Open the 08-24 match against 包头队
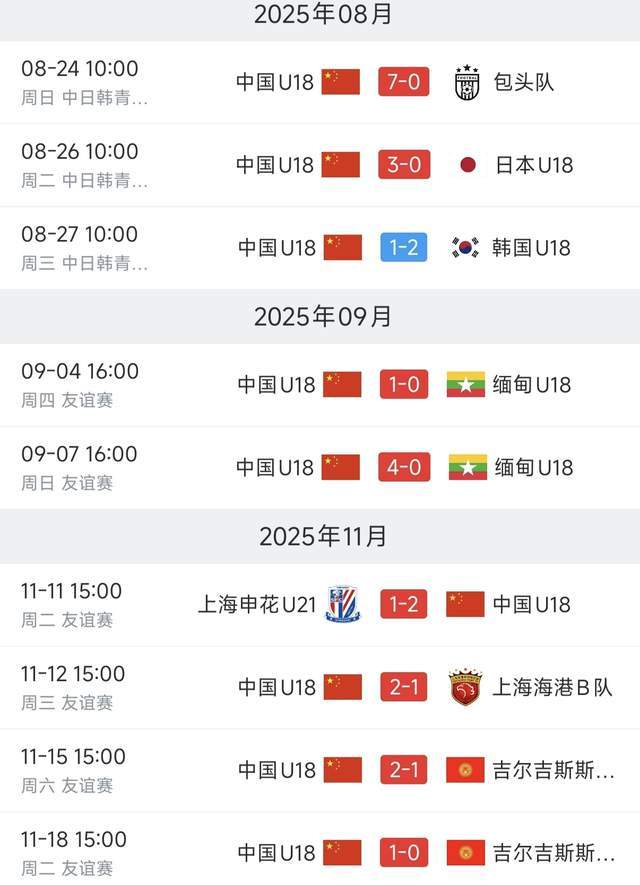The width and height of the screenshot is (640, 885). click(x=320, y=82)
